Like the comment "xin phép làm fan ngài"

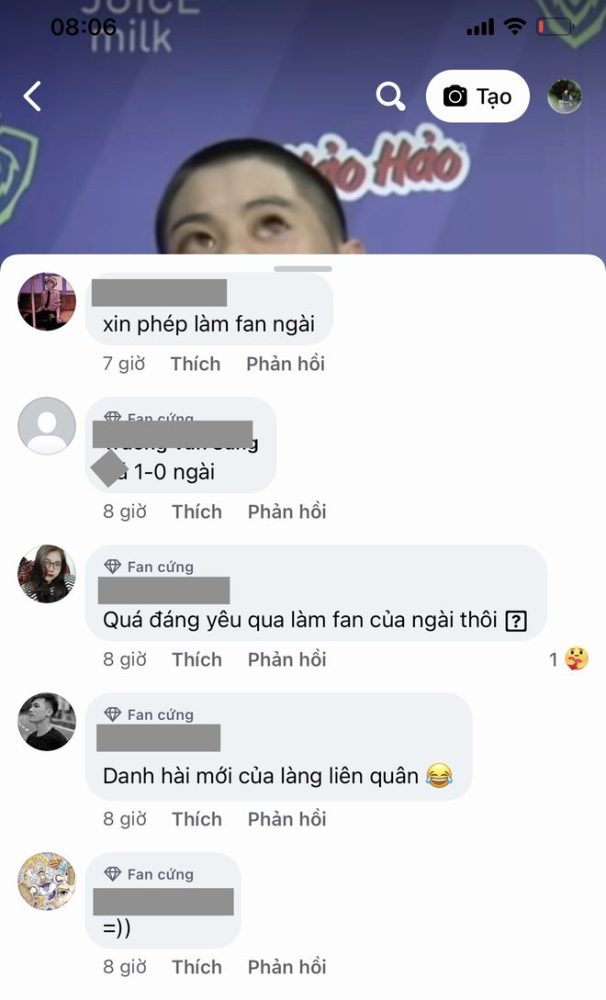click(195, 364)
